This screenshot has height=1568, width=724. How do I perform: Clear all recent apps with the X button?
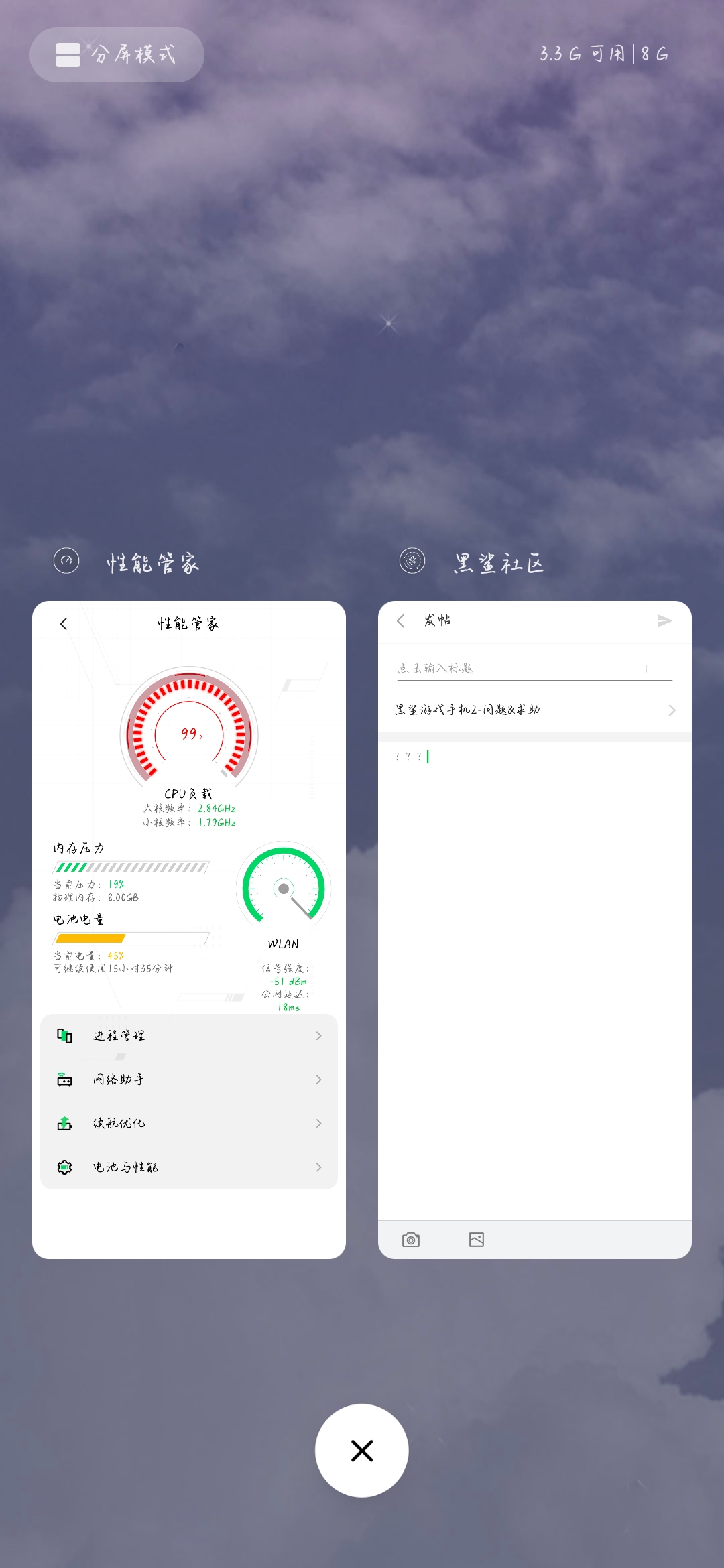point(362,1451)
